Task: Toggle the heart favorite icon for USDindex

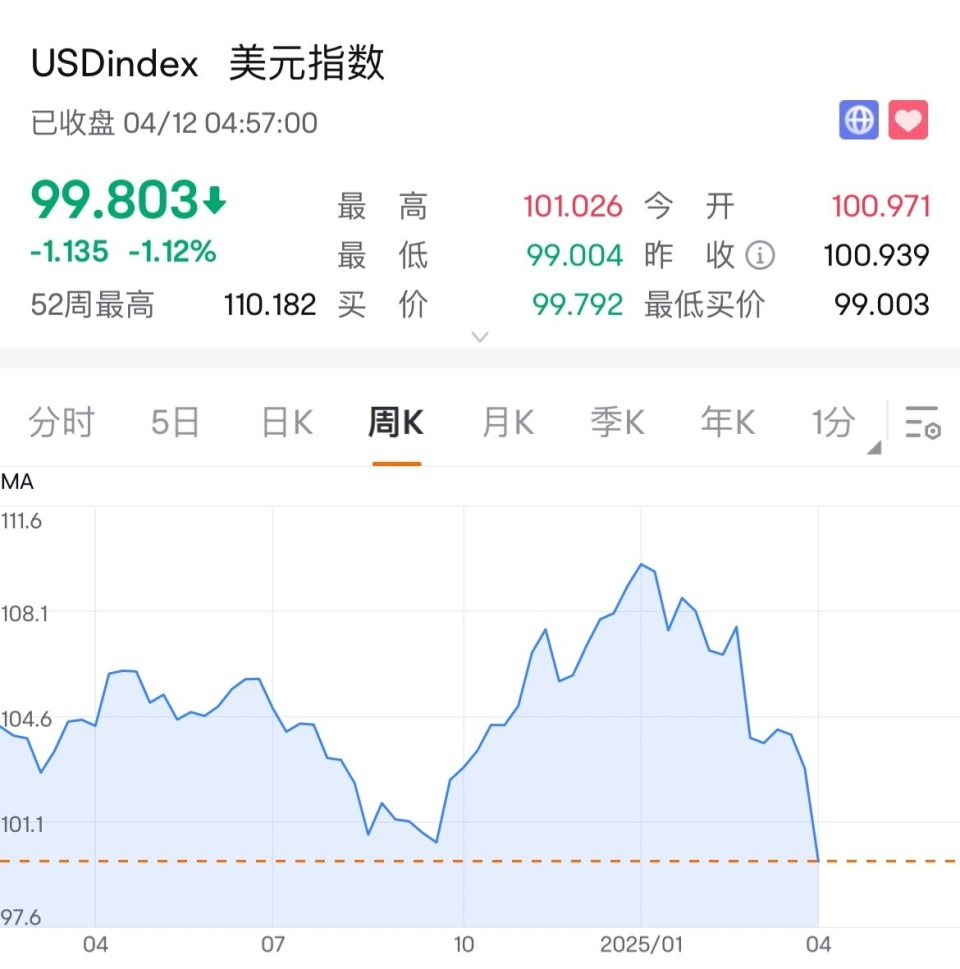Action: click(907, 120)
